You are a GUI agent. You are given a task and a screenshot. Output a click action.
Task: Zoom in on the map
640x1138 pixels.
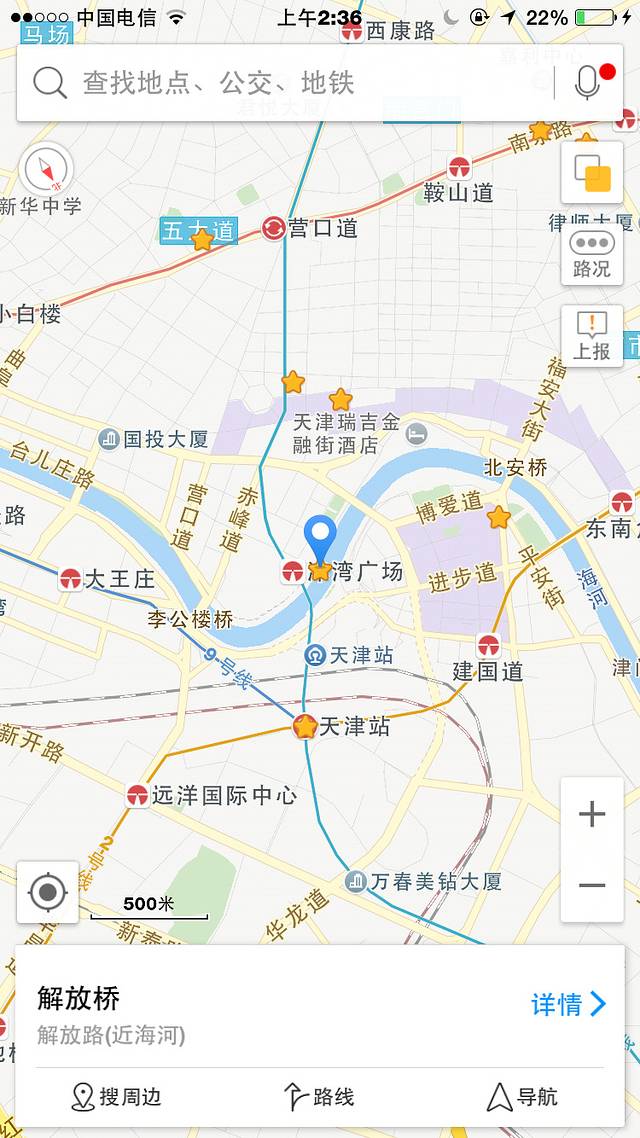pyautogui.click(x=592, y=815)
